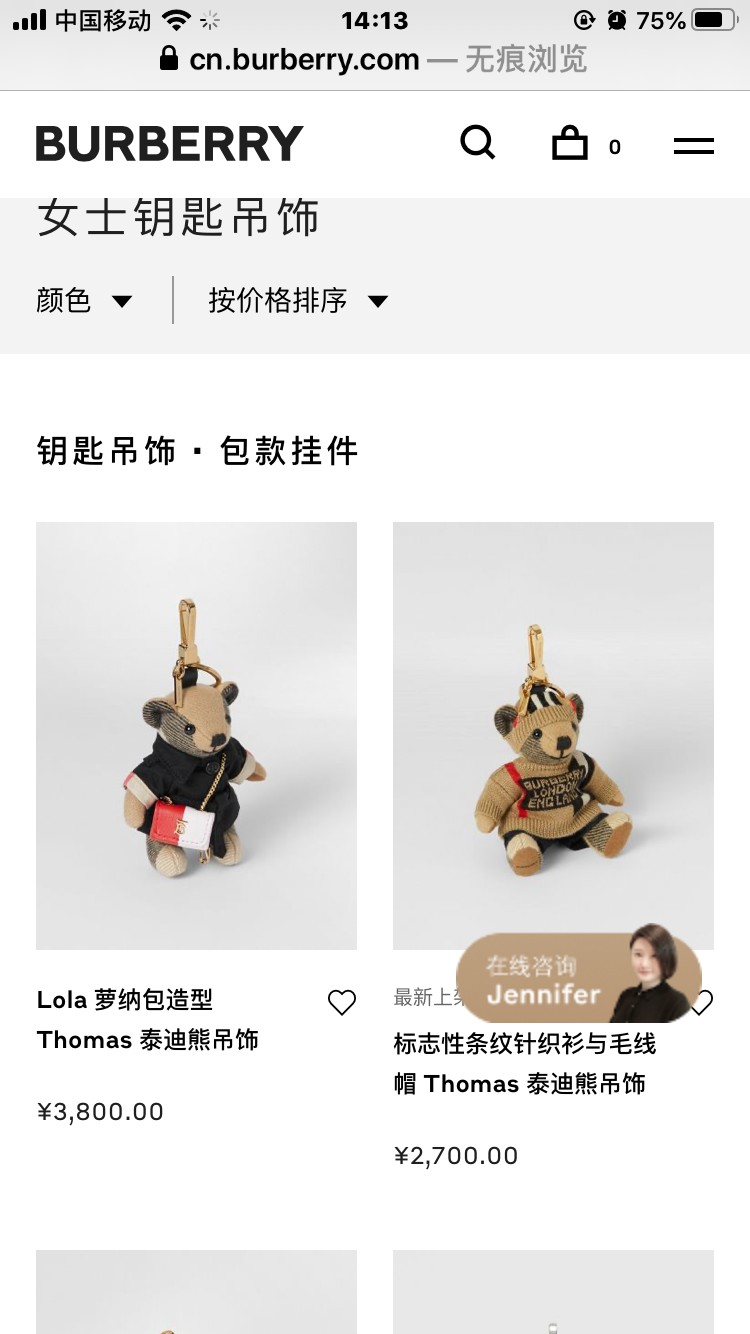Open the Lola 萝纳包造型 bear charm image
Screen dimensions: 750x1334
point(196,735)
